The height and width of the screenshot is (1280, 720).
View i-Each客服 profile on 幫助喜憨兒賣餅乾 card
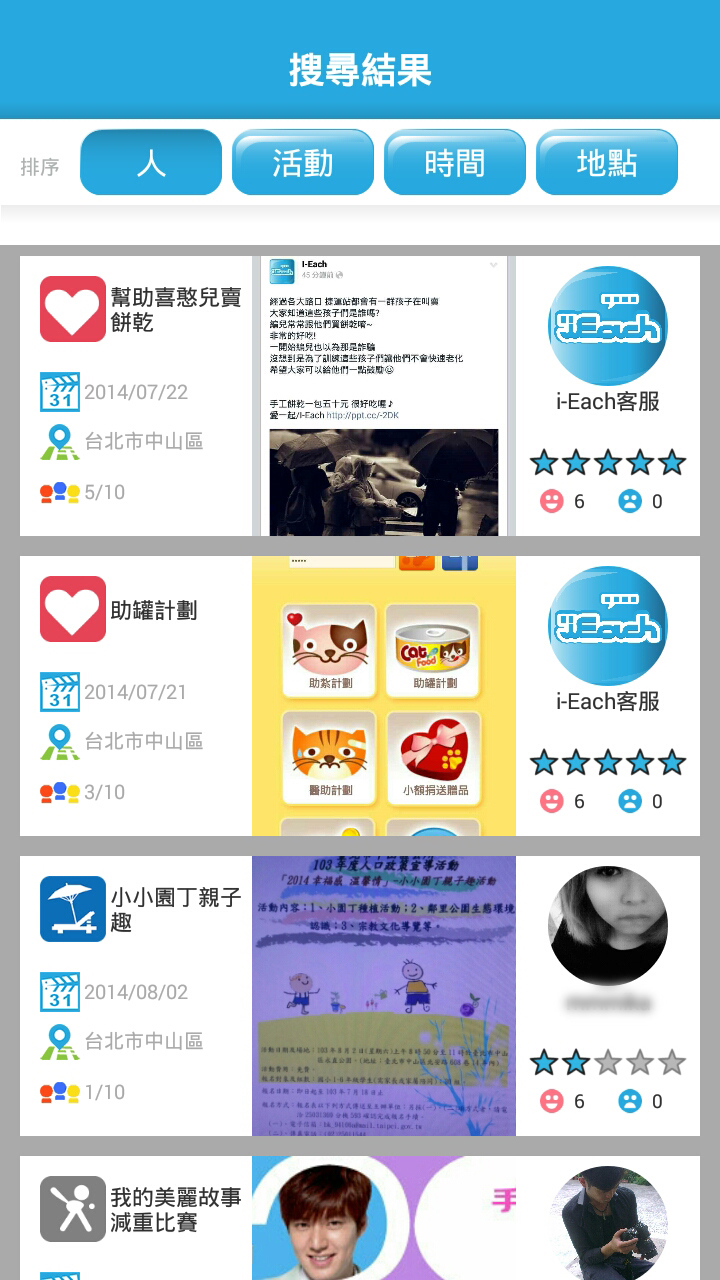click(608, 326)
